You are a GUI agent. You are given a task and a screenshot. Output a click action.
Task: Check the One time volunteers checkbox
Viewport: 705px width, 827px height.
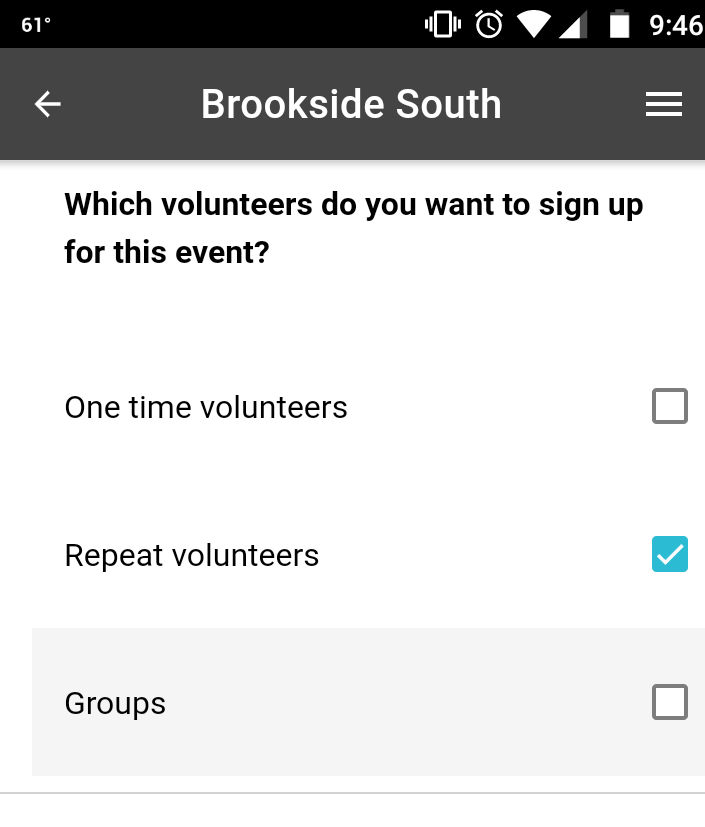coord(669,407)
